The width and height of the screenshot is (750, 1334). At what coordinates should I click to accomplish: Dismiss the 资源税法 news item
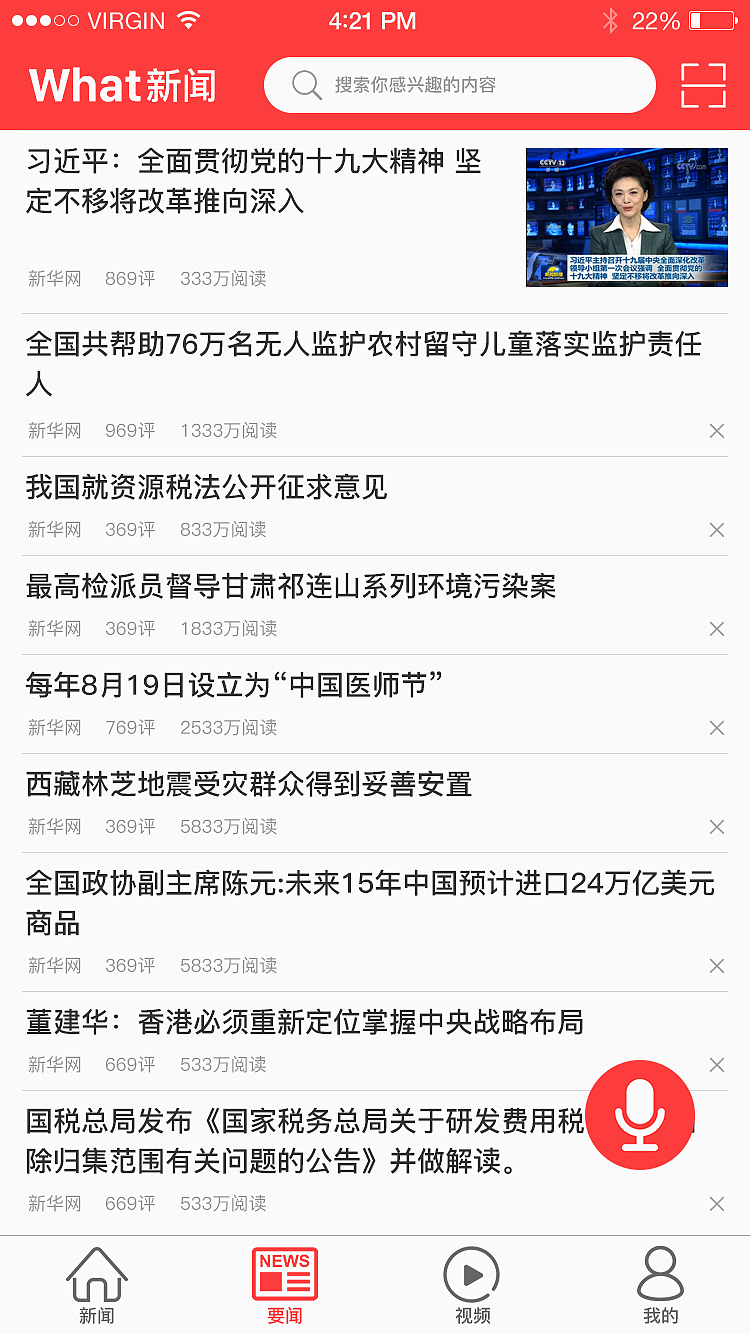point(717,529)
